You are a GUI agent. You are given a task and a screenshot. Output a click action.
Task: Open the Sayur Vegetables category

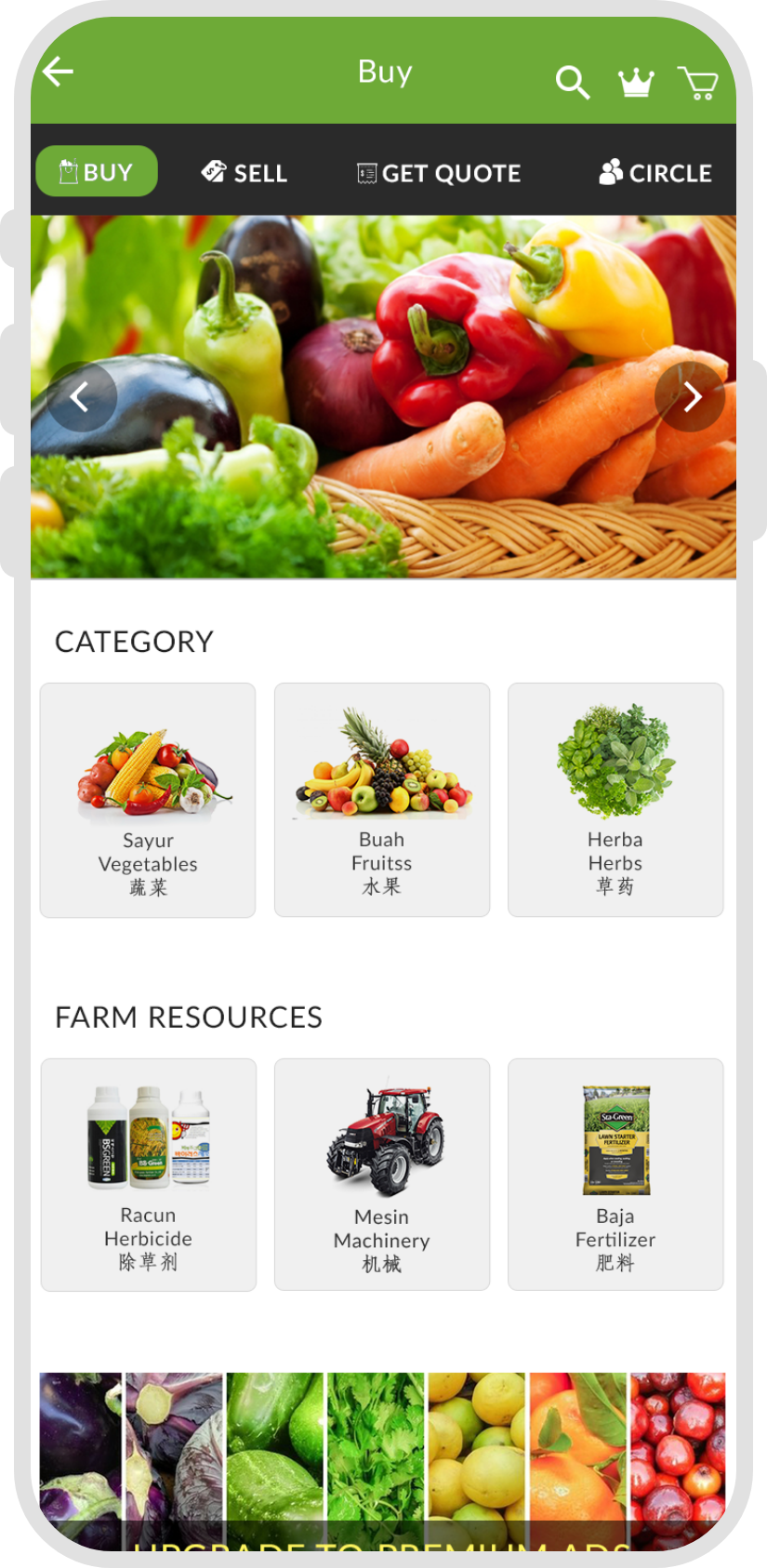[148, 800]
